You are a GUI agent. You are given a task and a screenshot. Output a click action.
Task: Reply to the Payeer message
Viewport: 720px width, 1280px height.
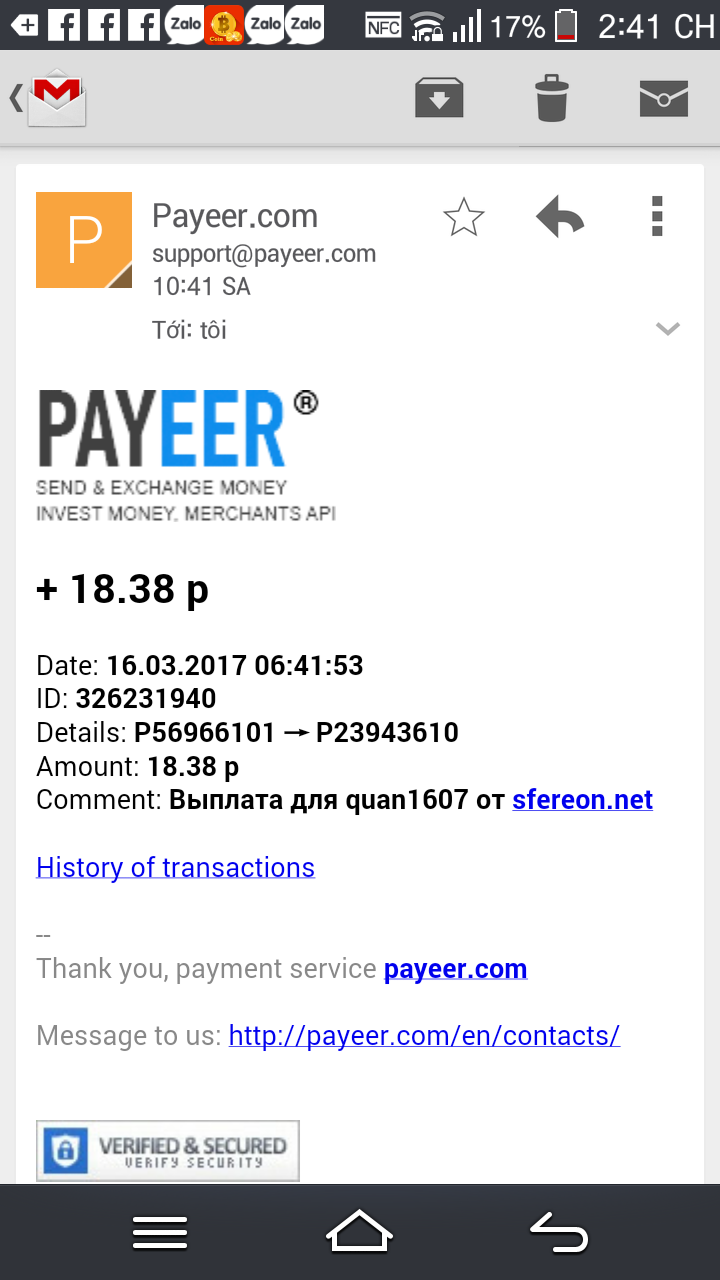click(x=560, y=216)
